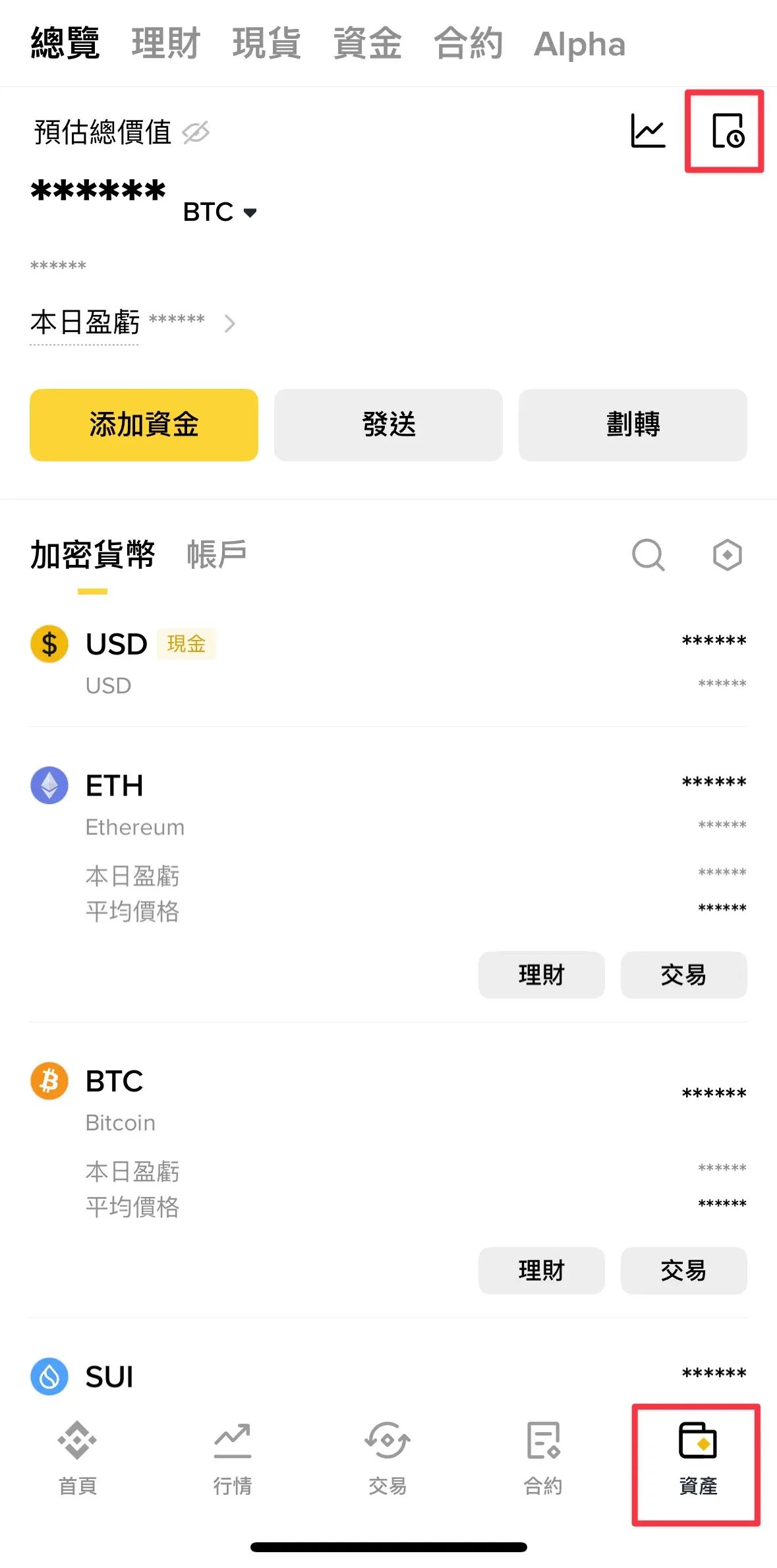Open the transaction history icon
Image resolution: width=777 pixels, height=1568 pixels.
(727, 131)
